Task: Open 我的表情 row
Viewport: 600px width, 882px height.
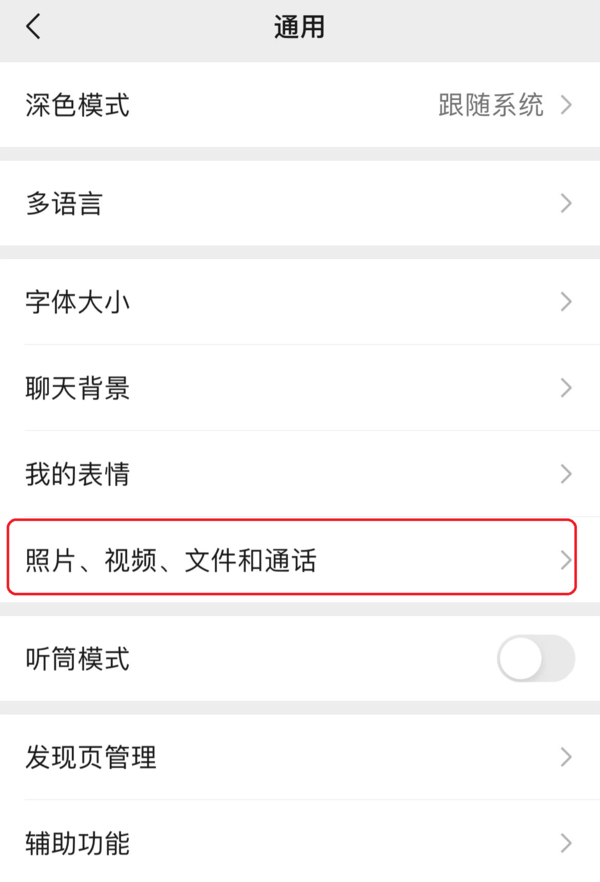Action: 300,474
